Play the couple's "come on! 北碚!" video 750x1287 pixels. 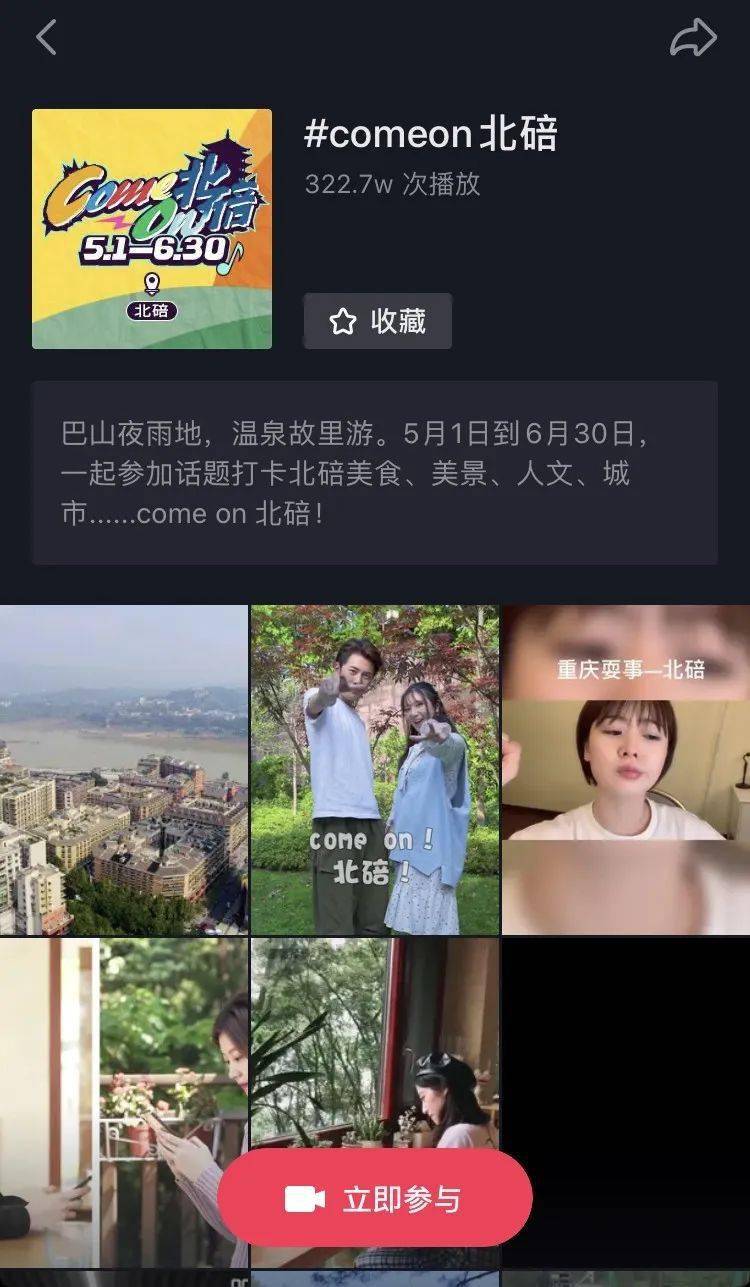(x=375, y=769)
